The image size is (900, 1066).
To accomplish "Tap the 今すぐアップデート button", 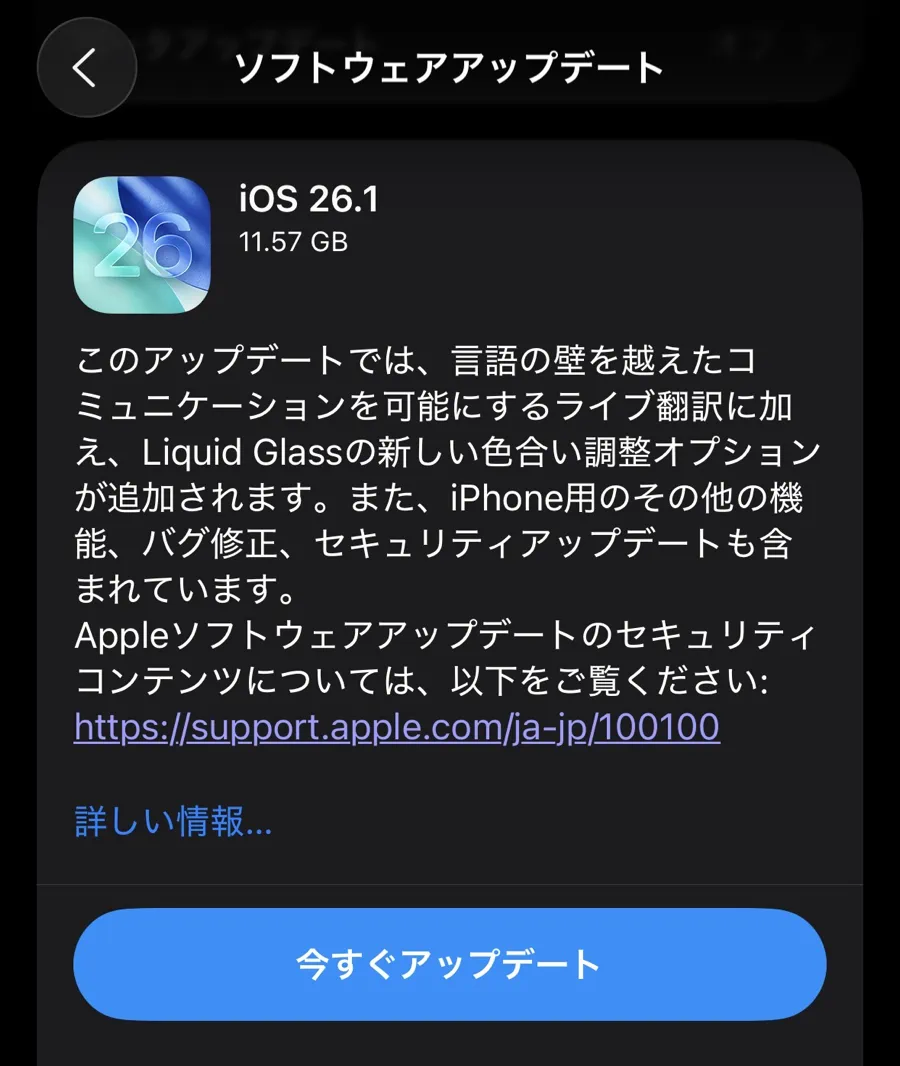I will (449, 964).
